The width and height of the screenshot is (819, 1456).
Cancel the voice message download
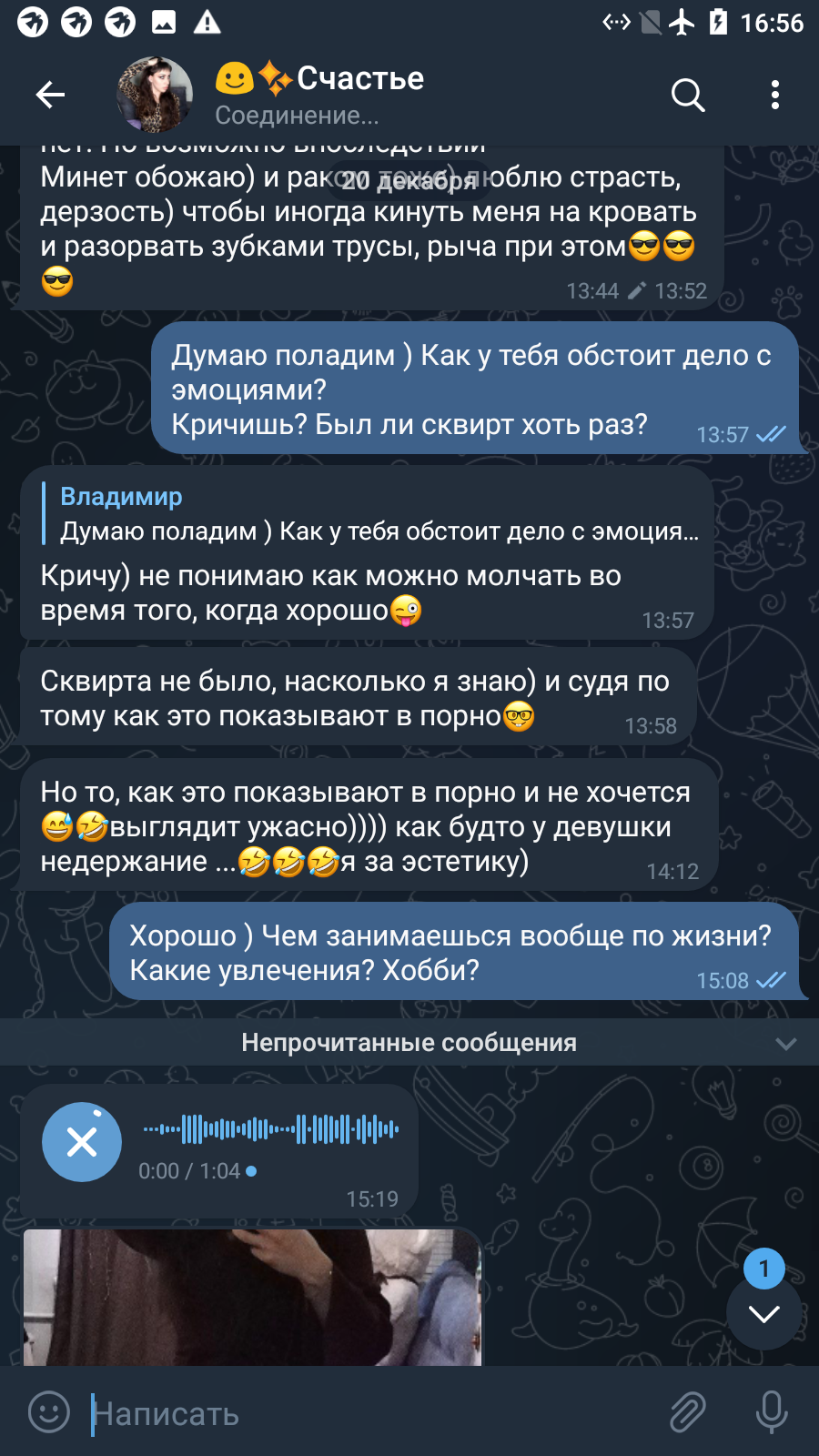[82, 1142]
